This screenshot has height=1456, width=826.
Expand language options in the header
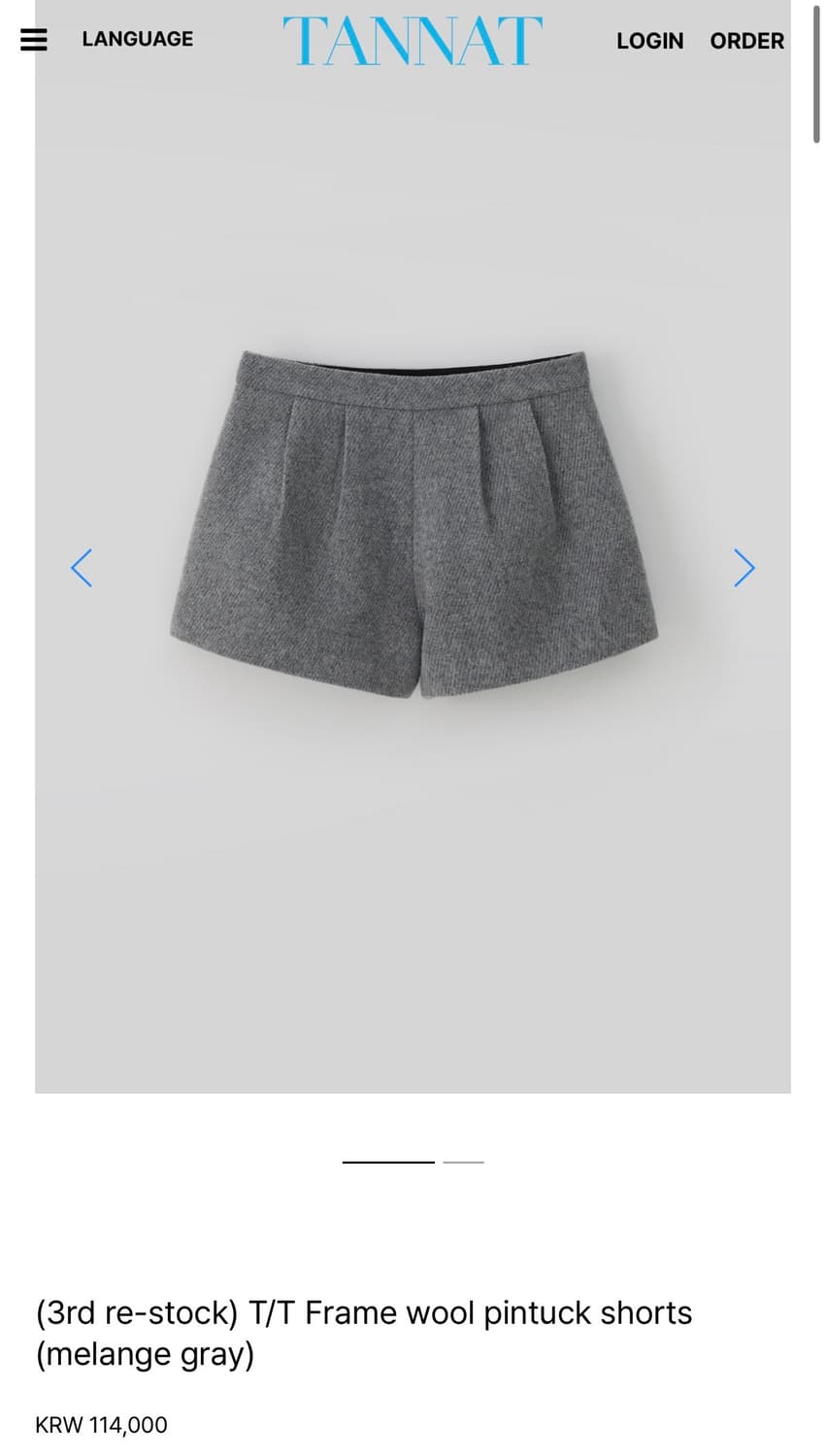[137, 39]
